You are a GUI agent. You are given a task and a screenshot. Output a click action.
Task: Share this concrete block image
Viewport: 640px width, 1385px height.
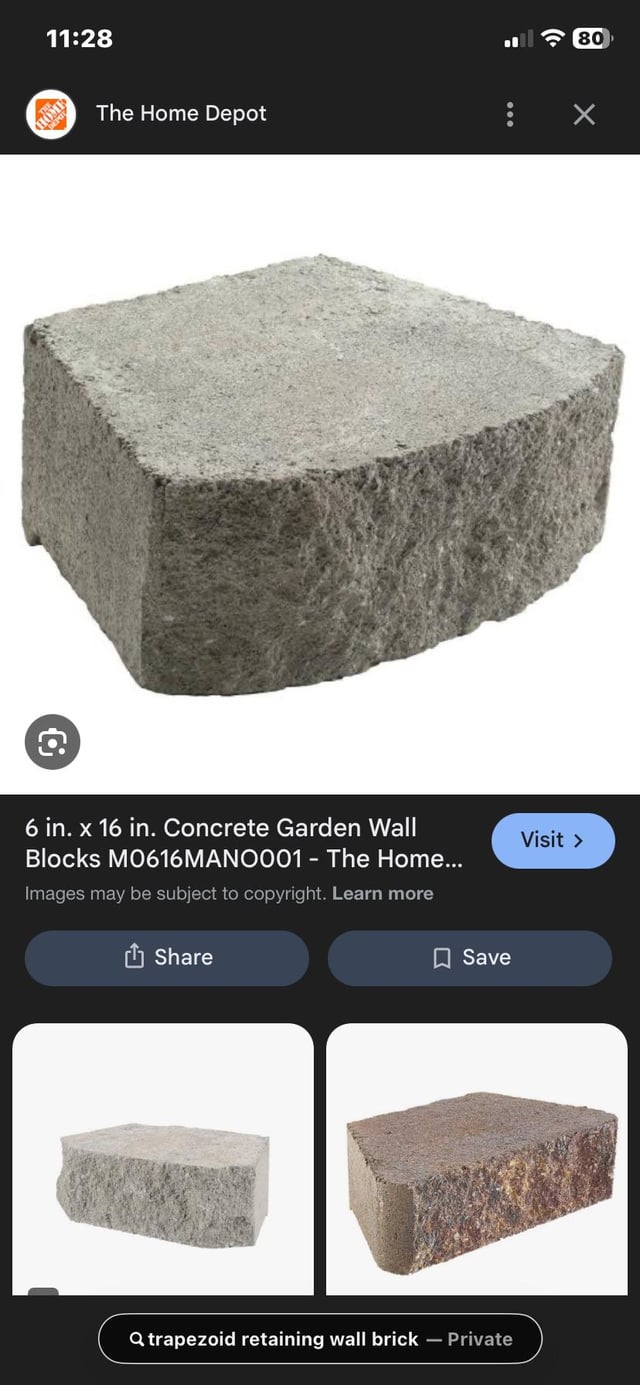coord(167,958)
